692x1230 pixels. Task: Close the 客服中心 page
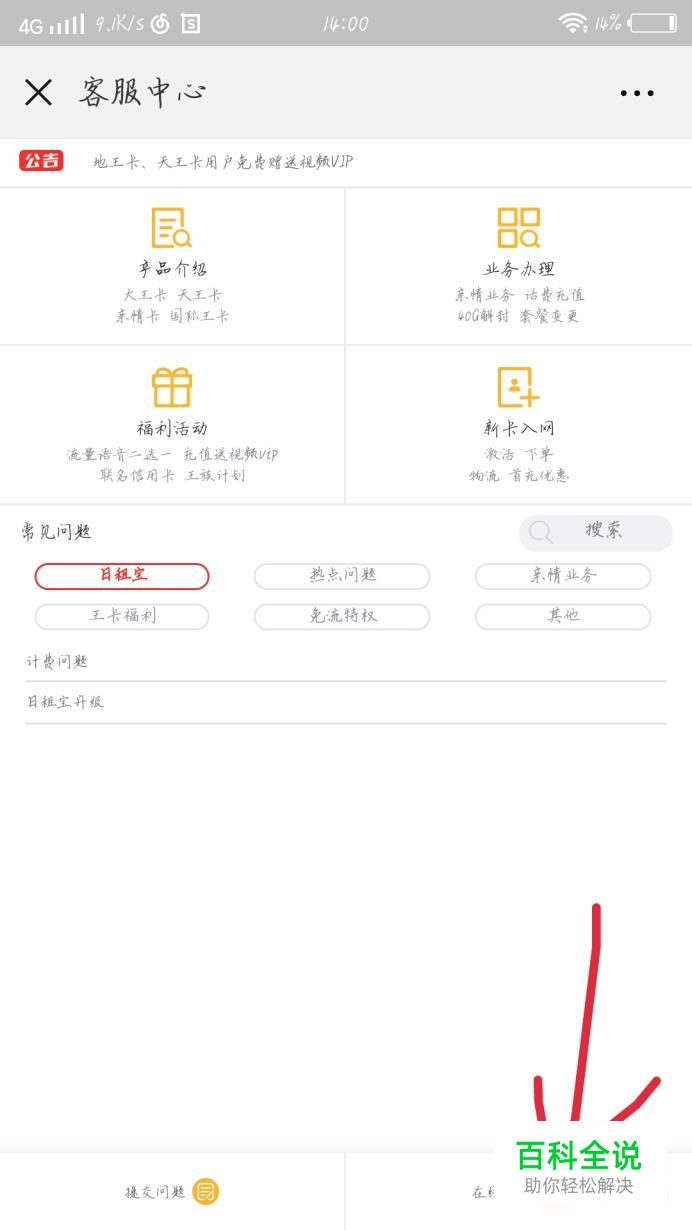[38, 93]
